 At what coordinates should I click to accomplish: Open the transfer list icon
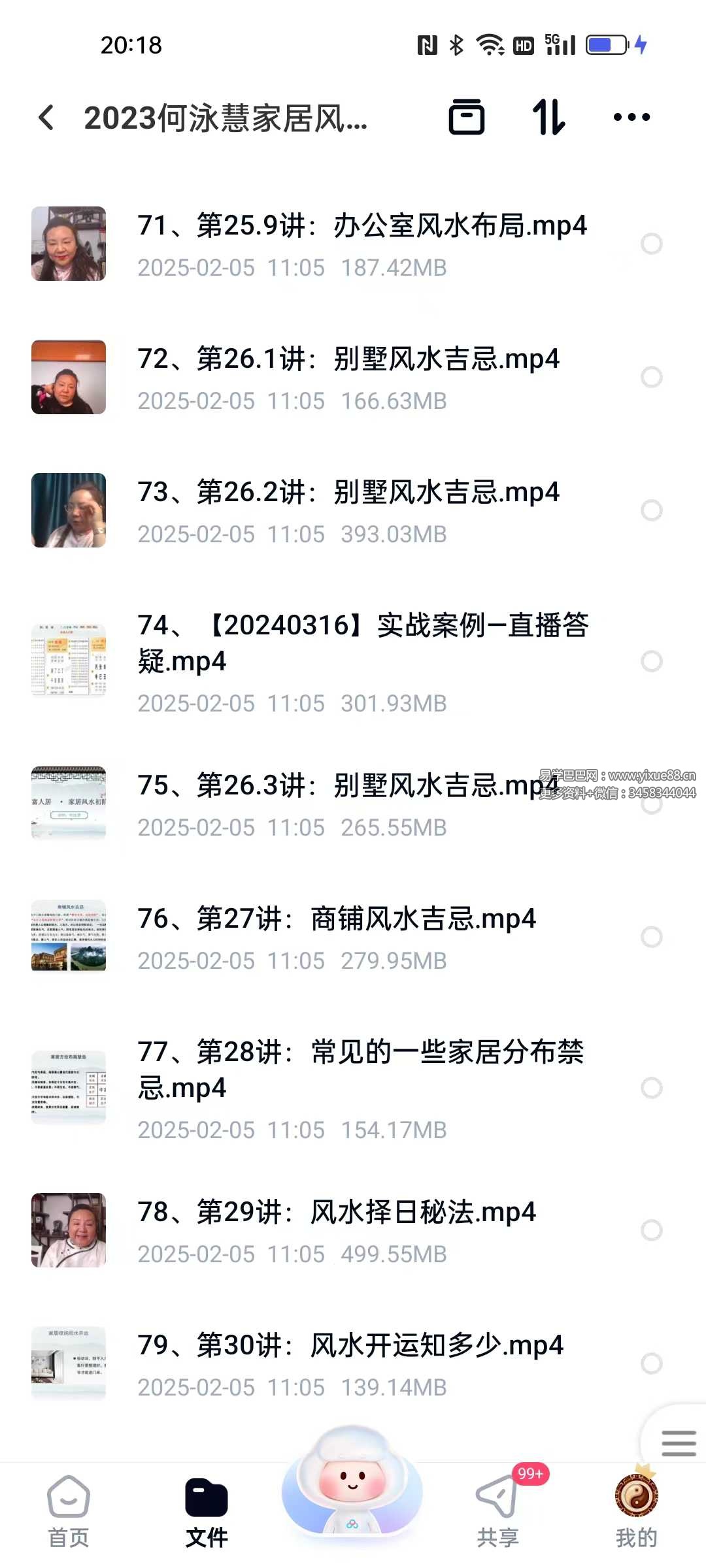467,118
